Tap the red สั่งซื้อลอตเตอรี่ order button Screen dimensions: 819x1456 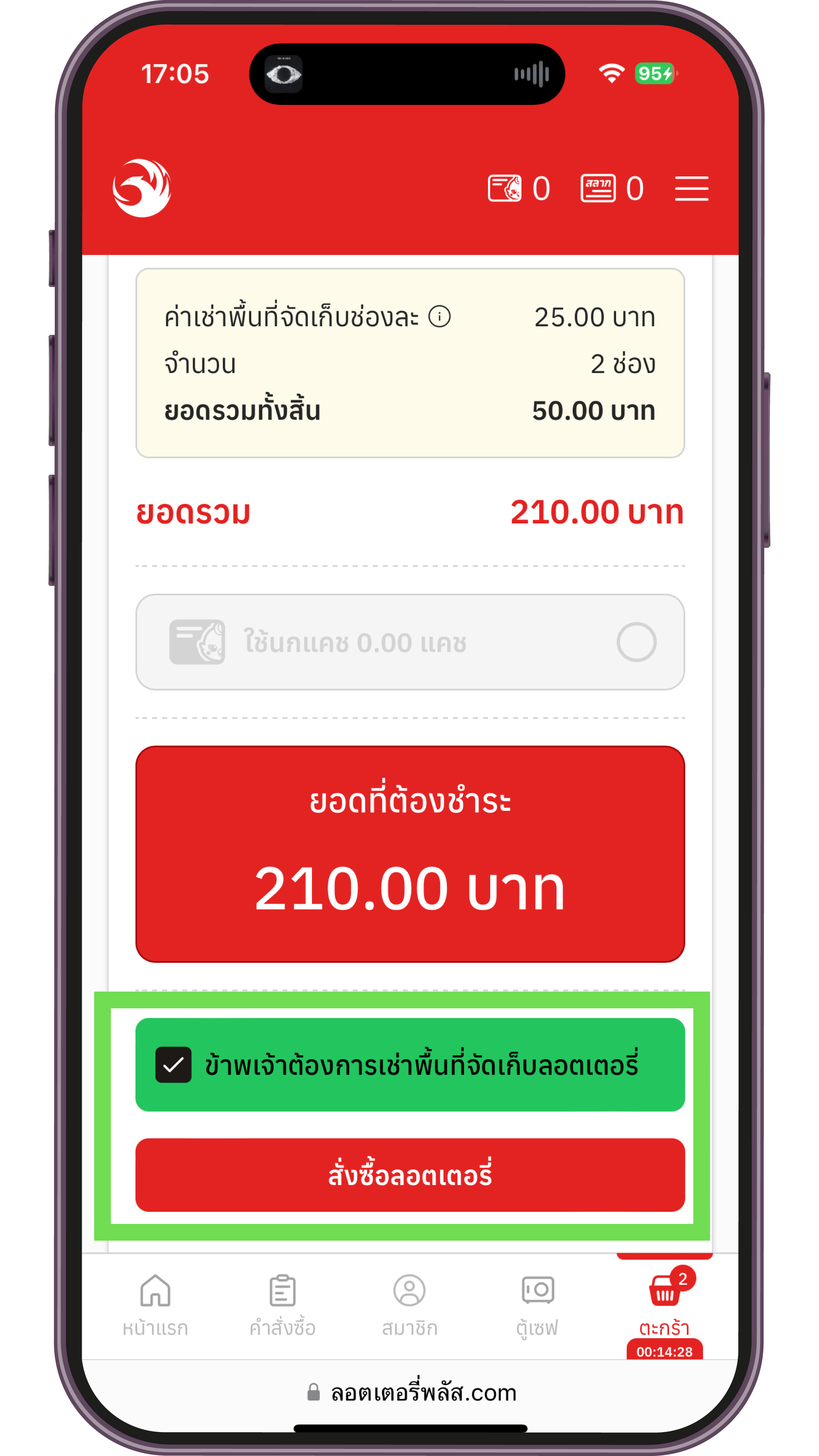(410, 1175)
